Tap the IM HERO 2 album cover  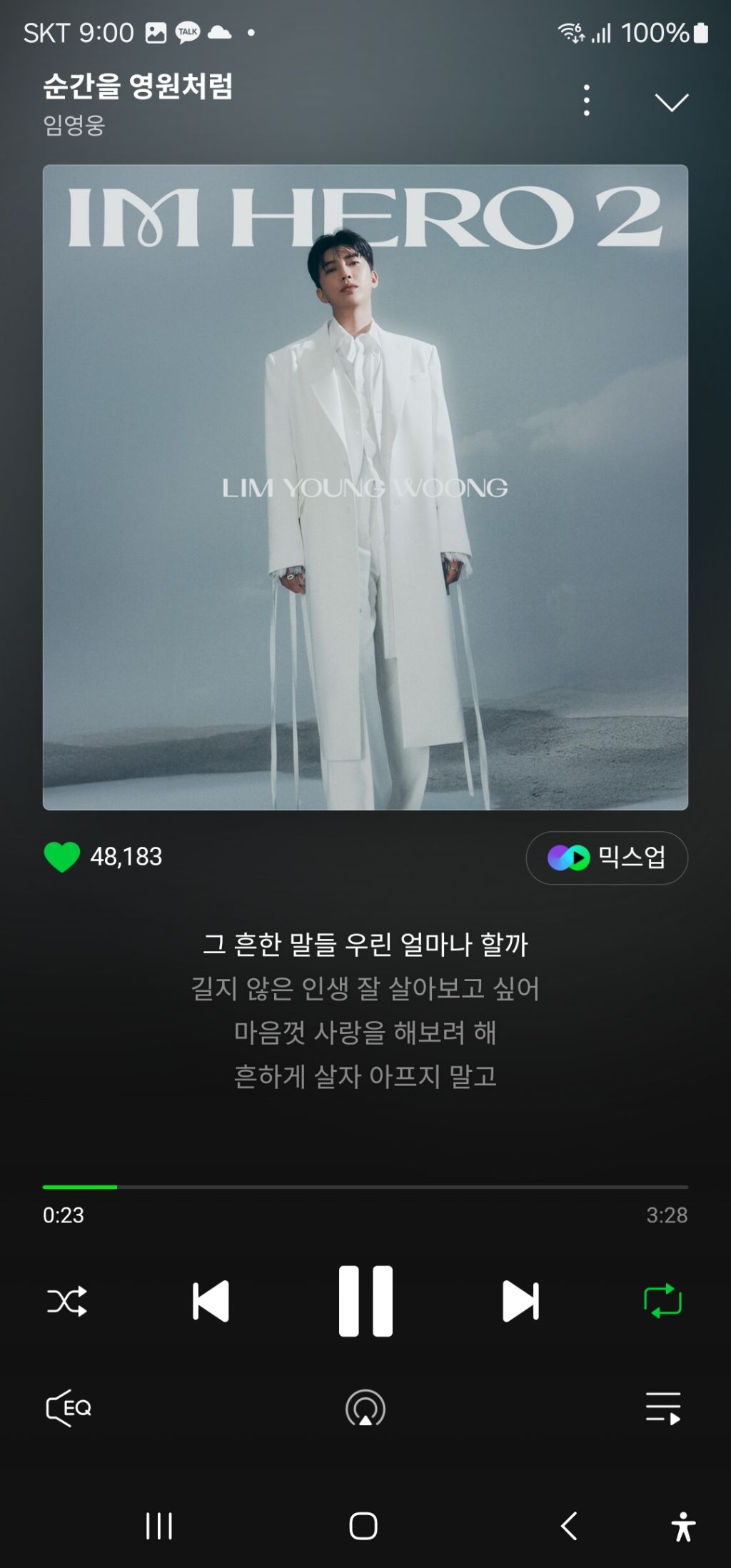click(365, 487)
